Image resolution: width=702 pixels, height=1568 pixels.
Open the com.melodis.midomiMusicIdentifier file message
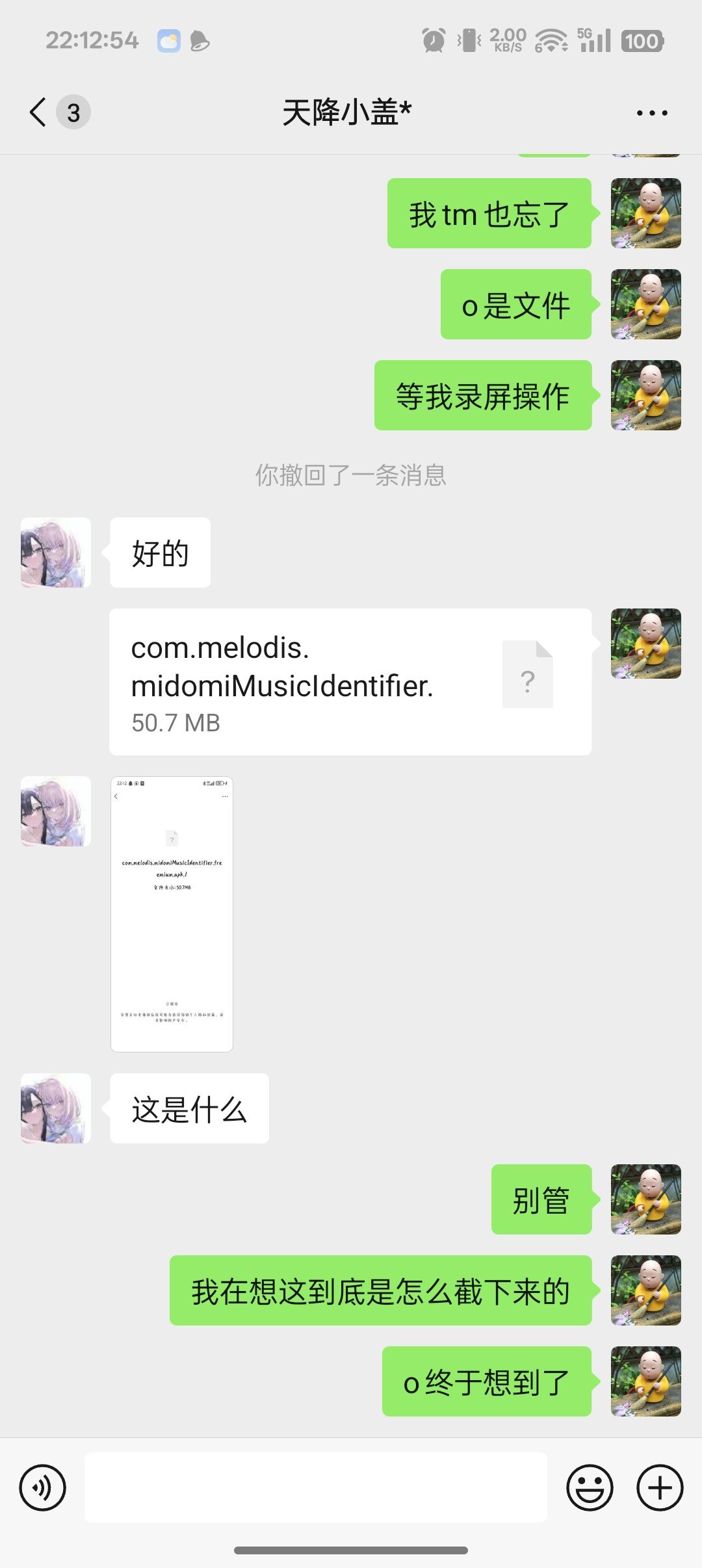tap(350, 682)
